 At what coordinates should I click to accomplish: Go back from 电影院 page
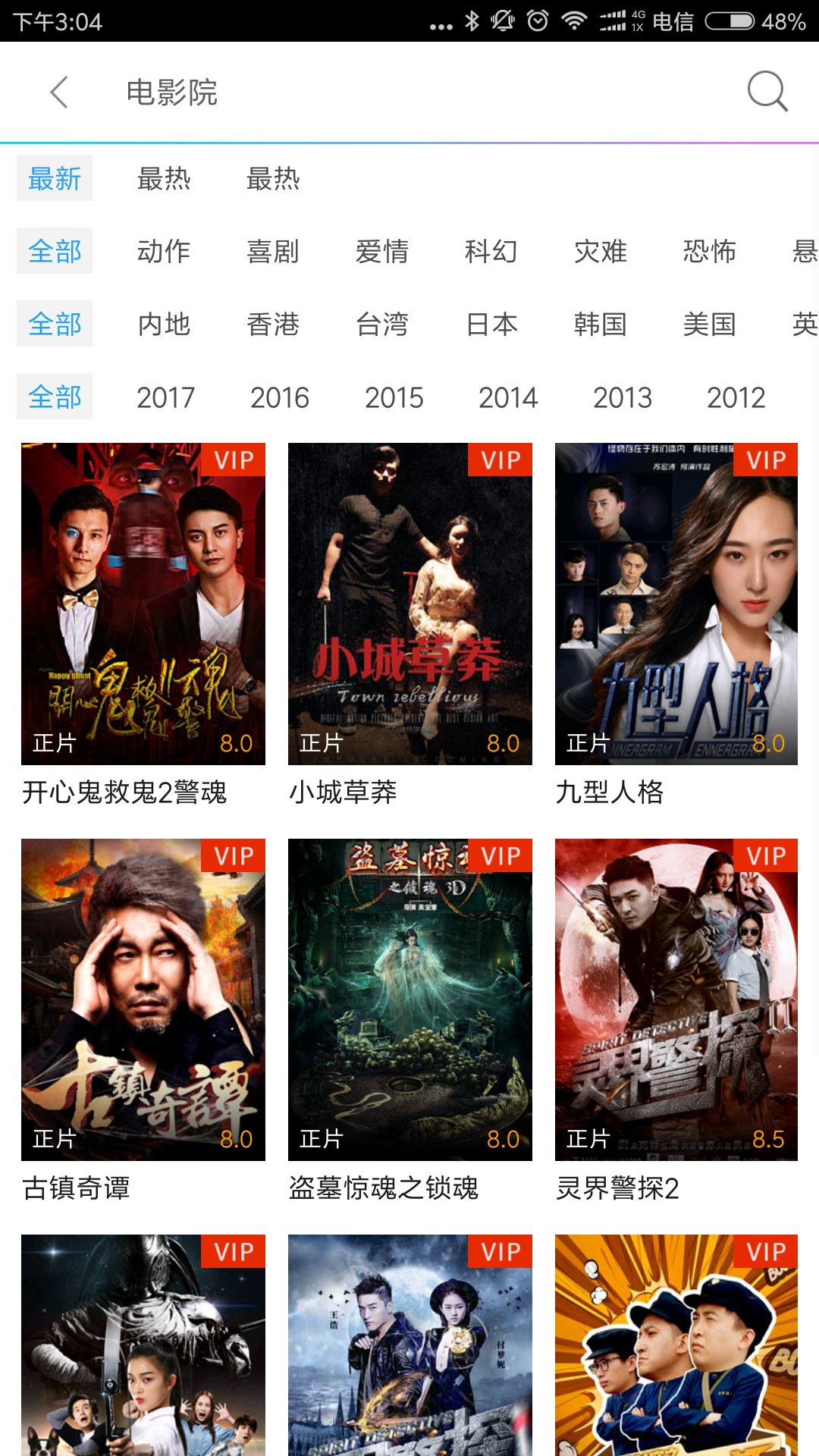click(x=59, y=93)
